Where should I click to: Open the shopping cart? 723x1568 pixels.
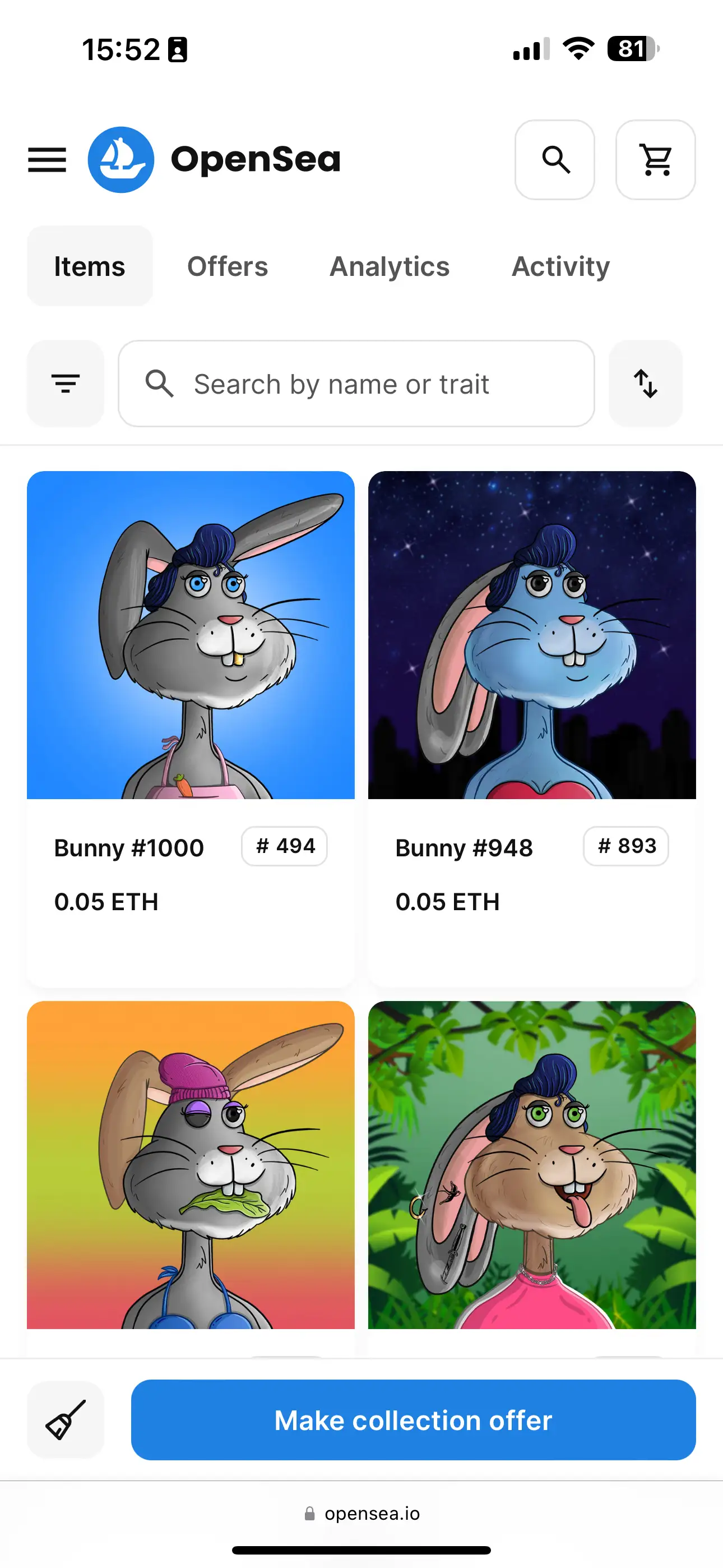(x=655, y=160)
